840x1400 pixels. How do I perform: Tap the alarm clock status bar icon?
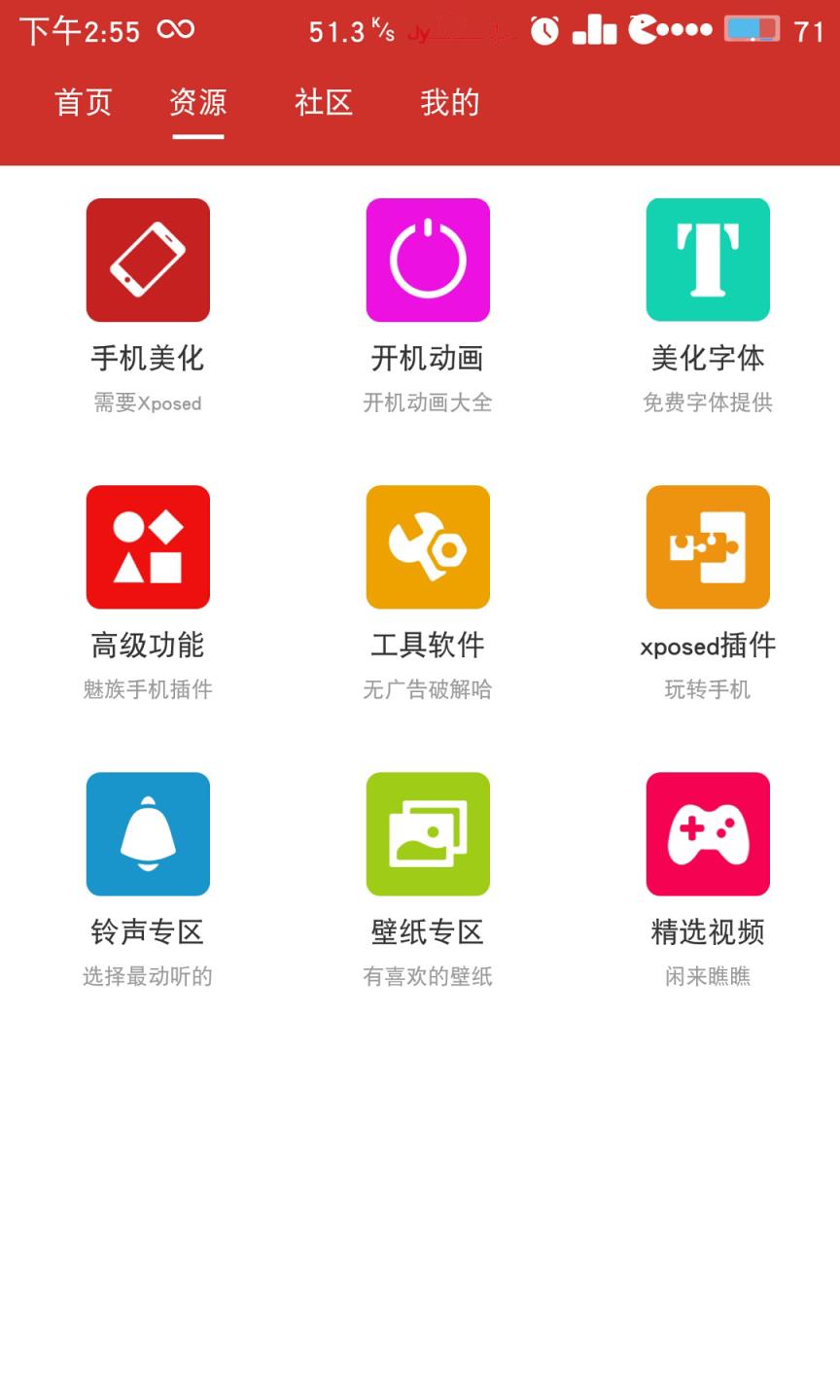(544, 31)
